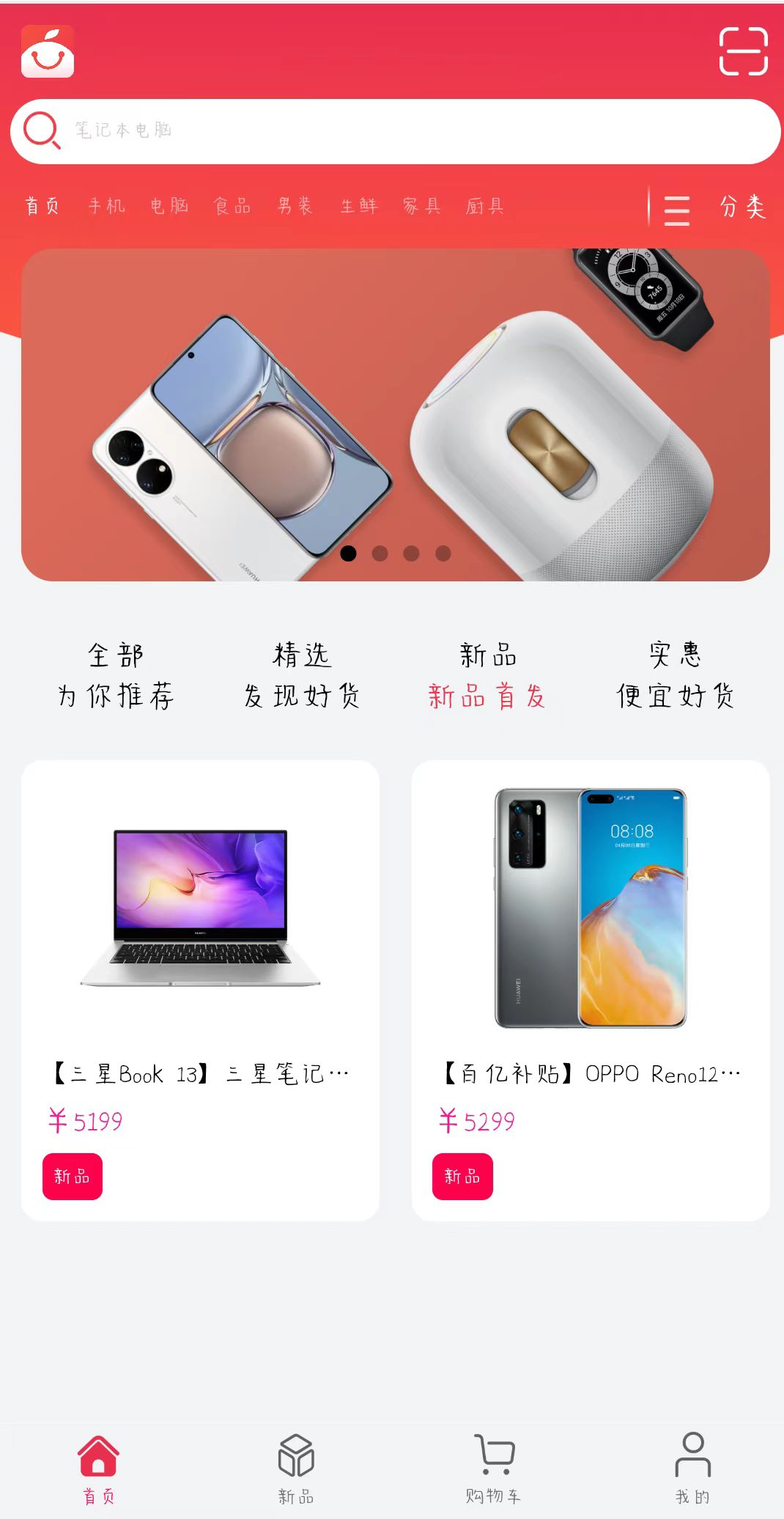This screenshot has height=1519, width=784.
Task: Open the 生鲜 category tab
Action: [359, 206]
